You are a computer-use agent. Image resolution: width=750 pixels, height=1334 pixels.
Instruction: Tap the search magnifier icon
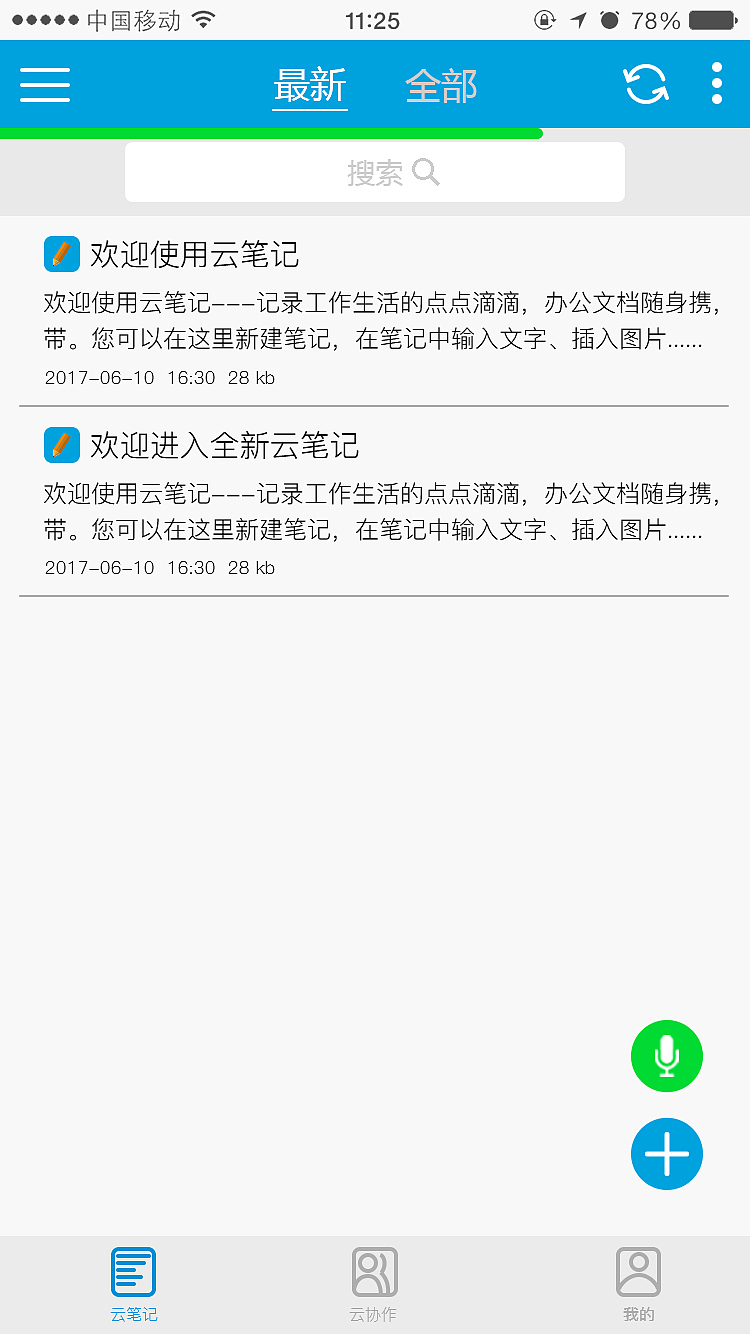click(427, 172)
